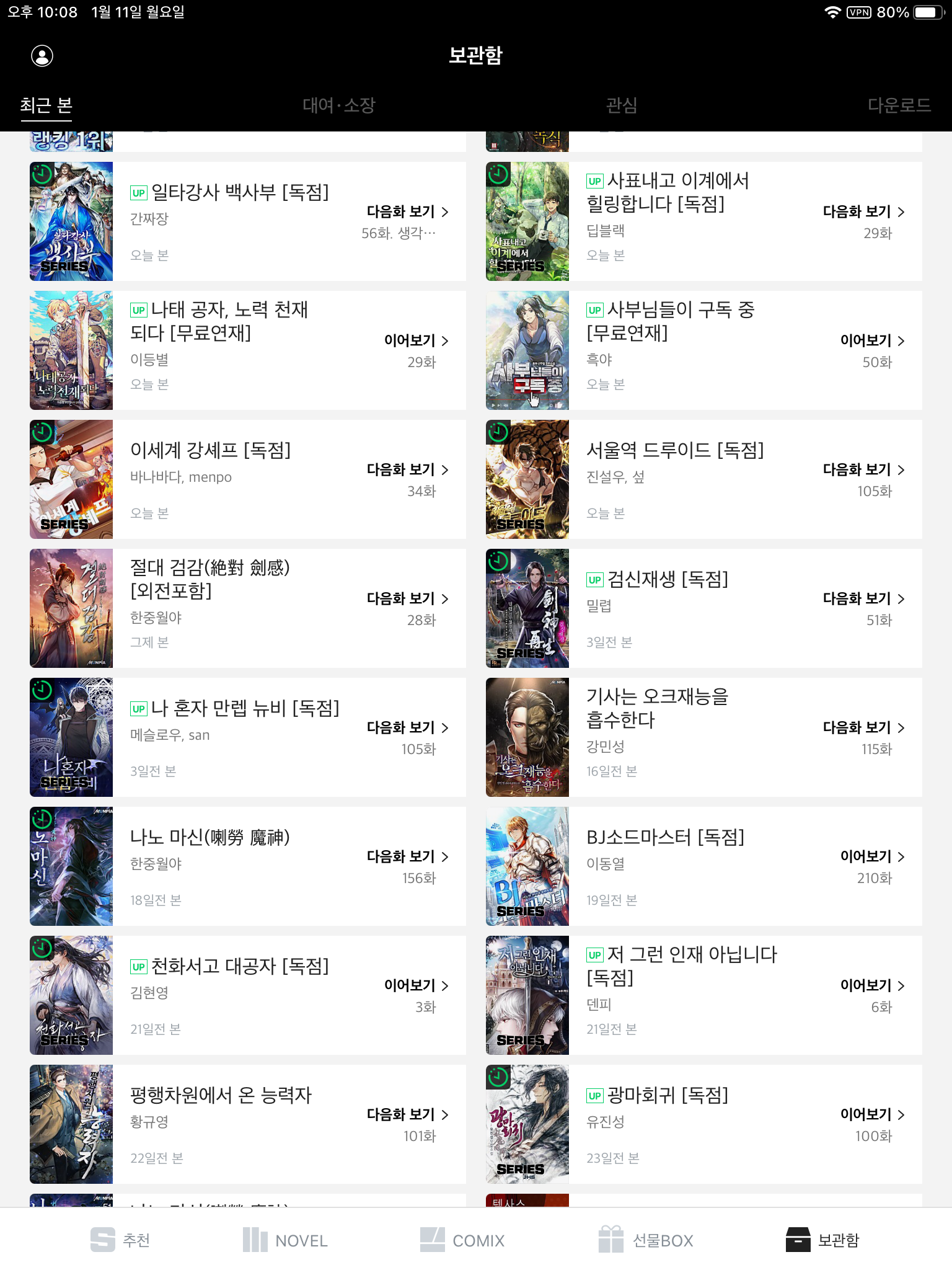Open the profile account icon
Screen dimensions: 952x1270
(42, 56)
